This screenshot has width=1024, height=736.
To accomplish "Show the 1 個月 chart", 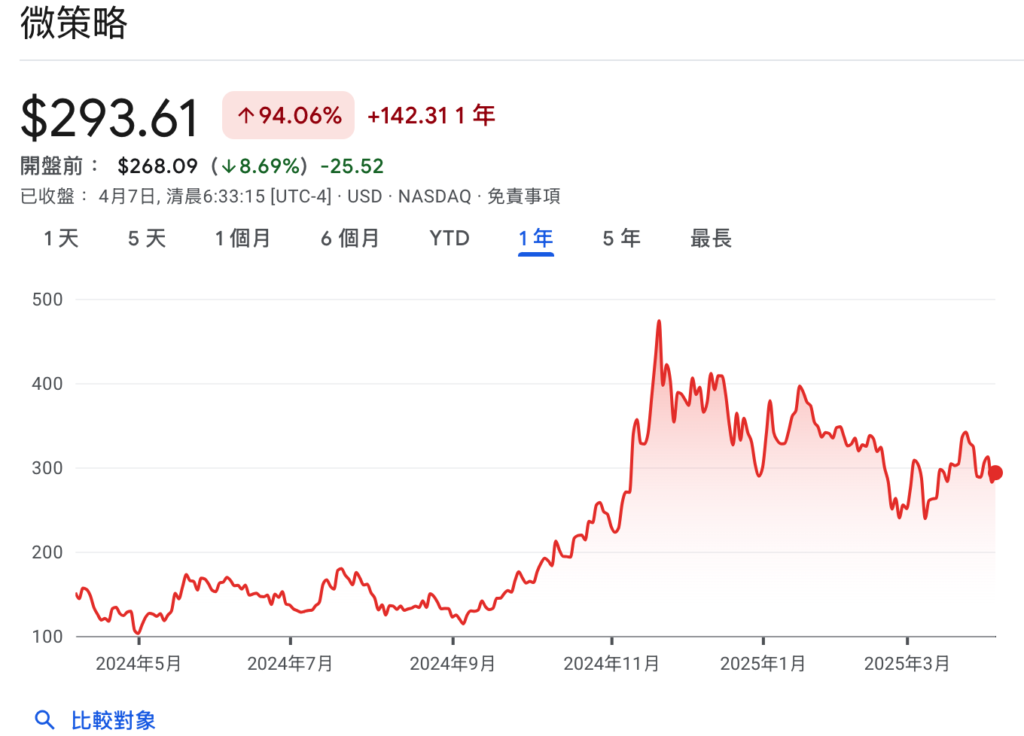I will (x=243, y=239).
